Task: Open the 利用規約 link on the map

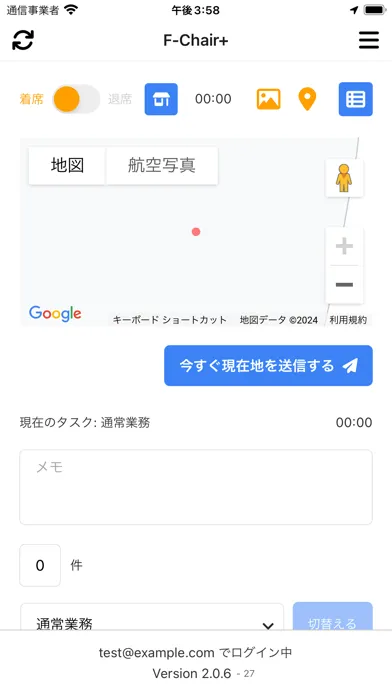Action: pos(348,320)
